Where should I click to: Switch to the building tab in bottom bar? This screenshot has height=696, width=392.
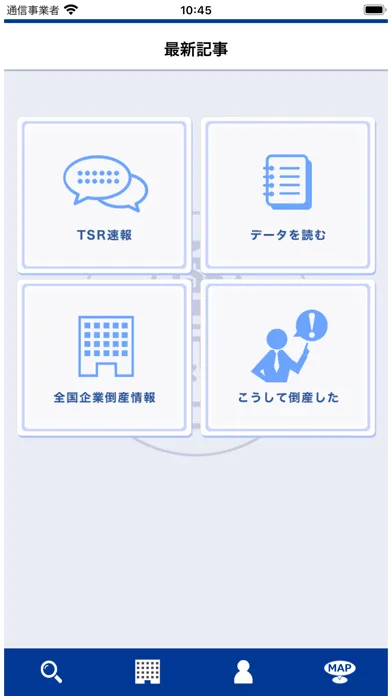point(147,672)
